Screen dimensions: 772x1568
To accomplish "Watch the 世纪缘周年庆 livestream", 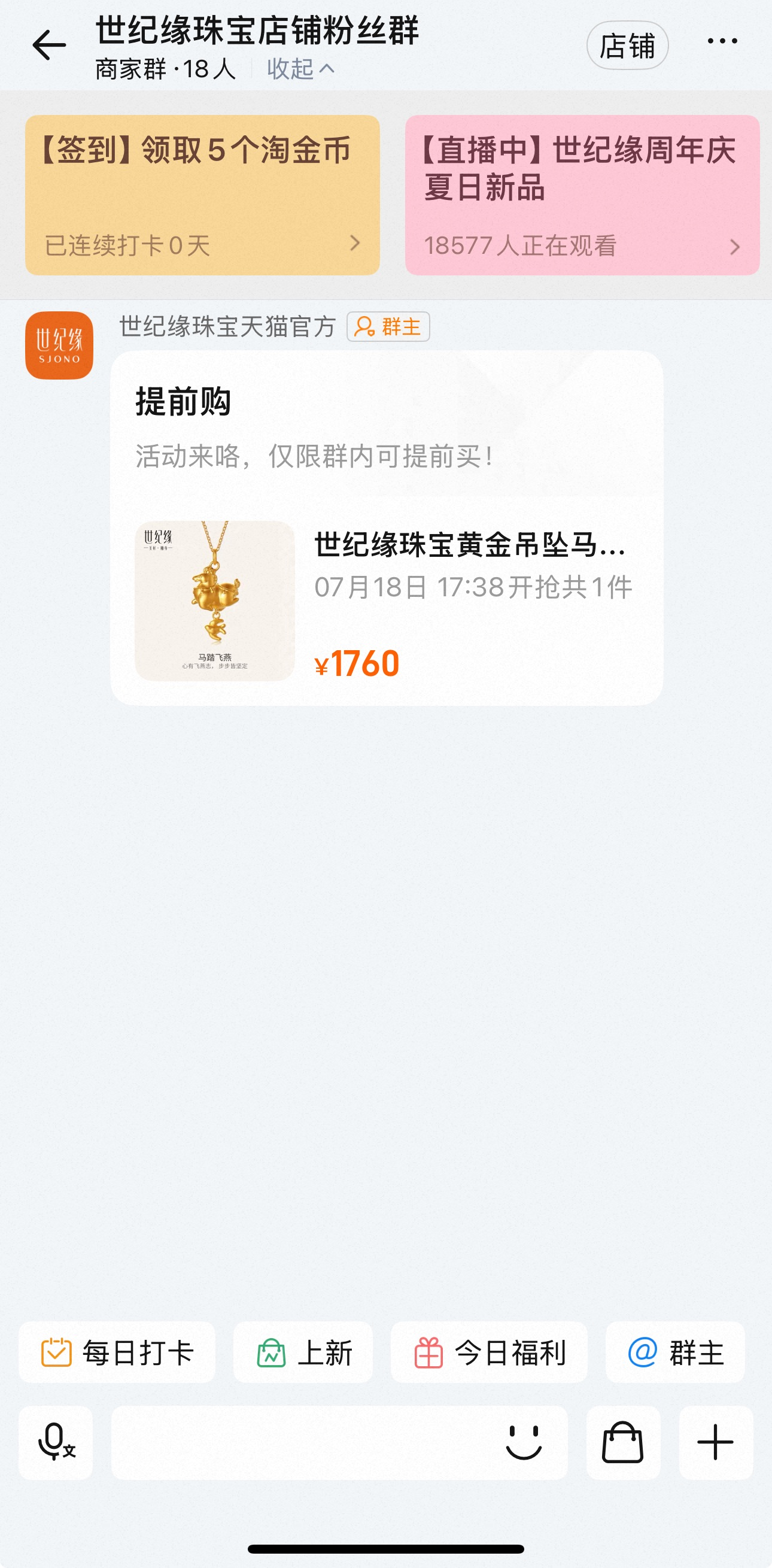I will pos(582,195).
